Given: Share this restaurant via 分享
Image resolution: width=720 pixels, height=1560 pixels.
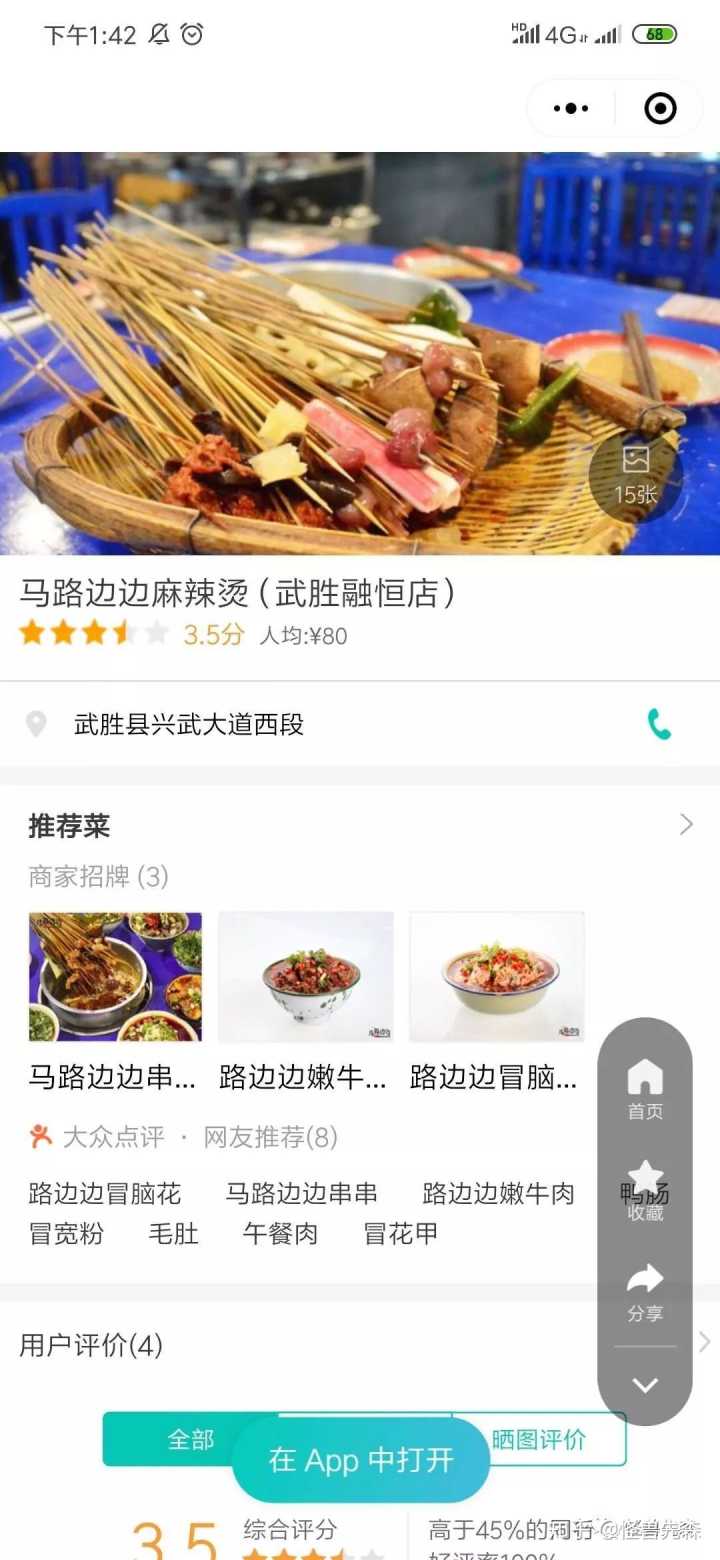Looking at the screenshot, I should [x=645, y=1291].
